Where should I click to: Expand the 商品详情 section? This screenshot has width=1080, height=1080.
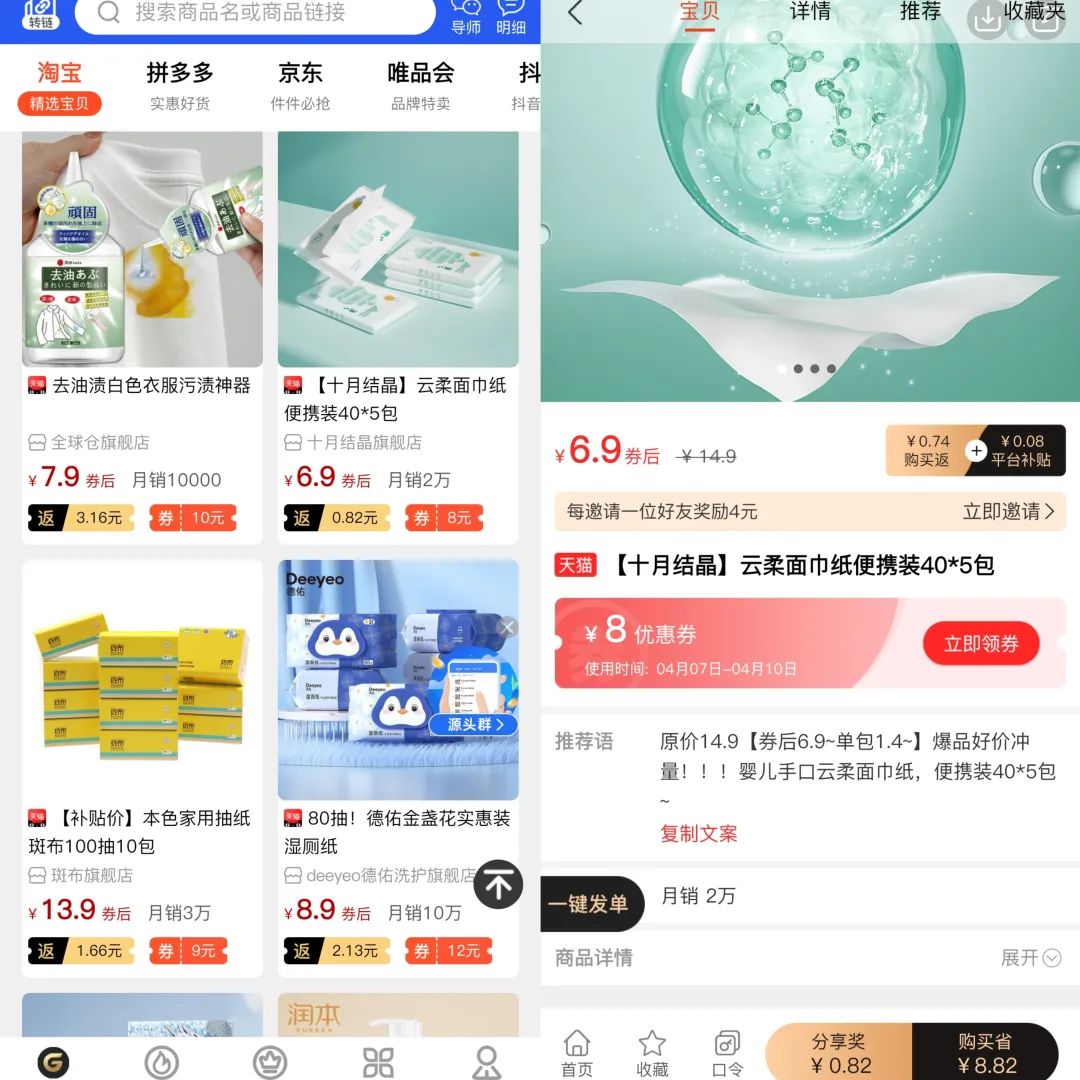click(x=1030, y=958)
